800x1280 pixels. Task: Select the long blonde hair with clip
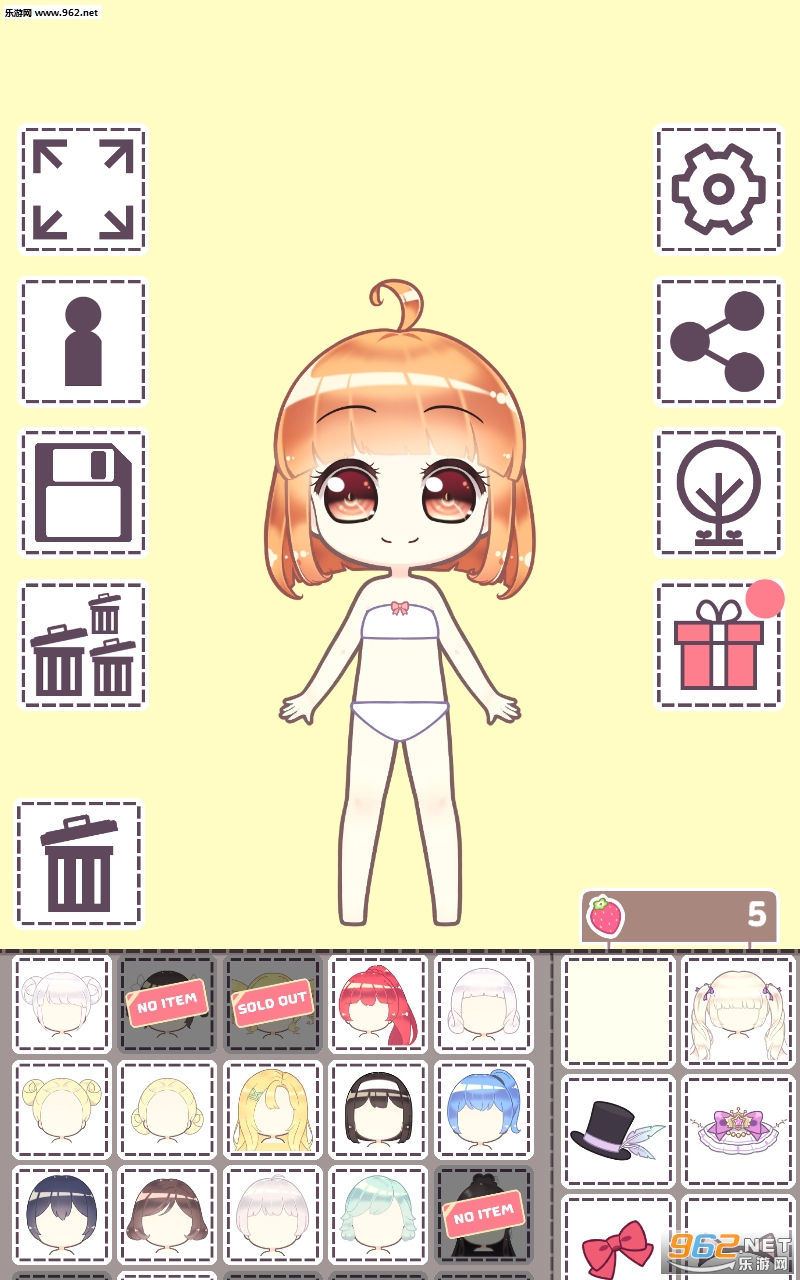(272, 1109)
